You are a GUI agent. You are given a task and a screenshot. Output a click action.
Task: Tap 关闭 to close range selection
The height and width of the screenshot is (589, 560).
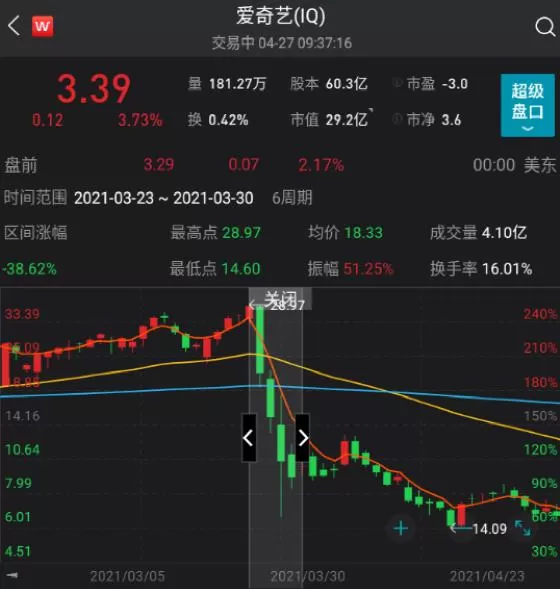pyautogui.click(x=280, y=299)
